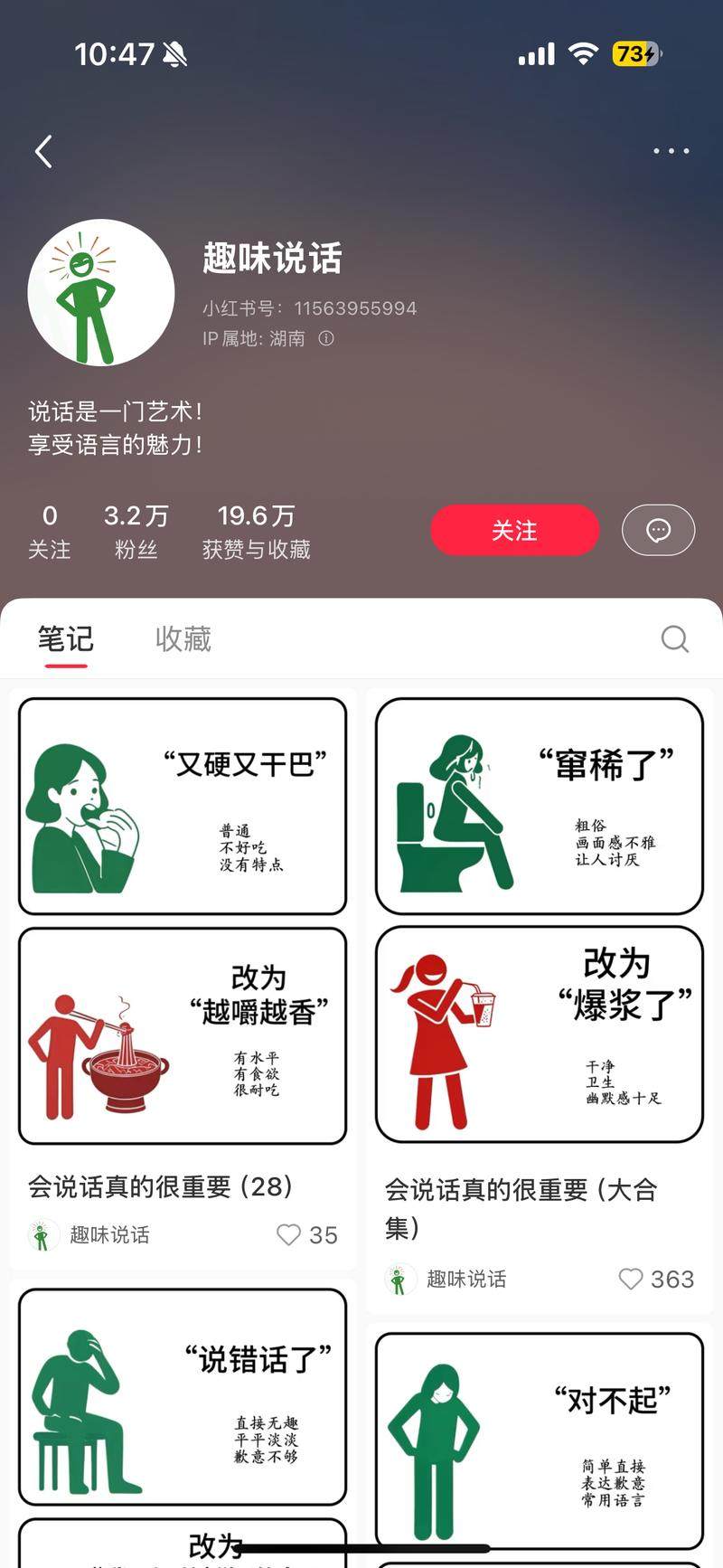Screen dimensions: 723x1568
Task: Follow this user with the 关注 button
Action: point(514,530)
